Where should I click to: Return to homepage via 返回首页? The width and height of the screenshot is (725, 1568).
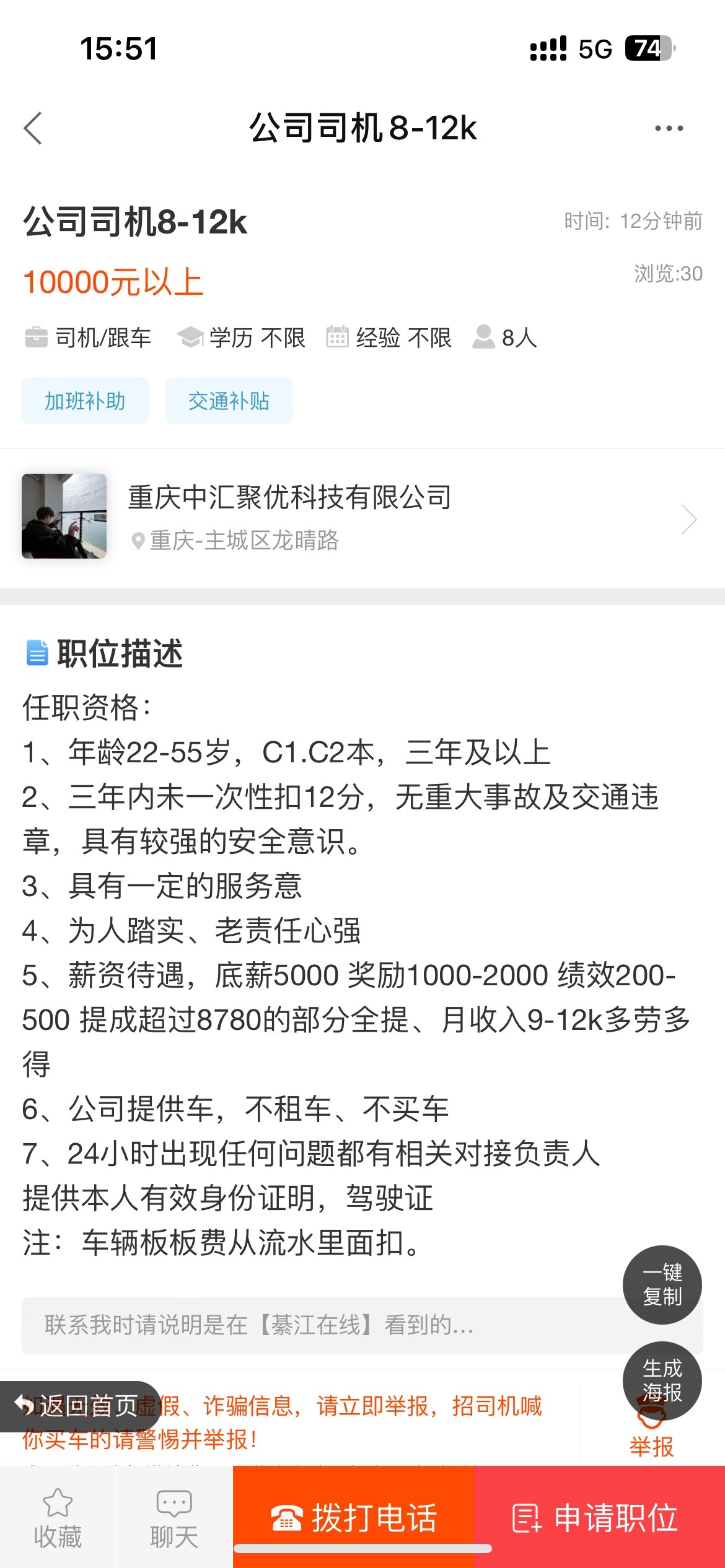pos(77,1406)
